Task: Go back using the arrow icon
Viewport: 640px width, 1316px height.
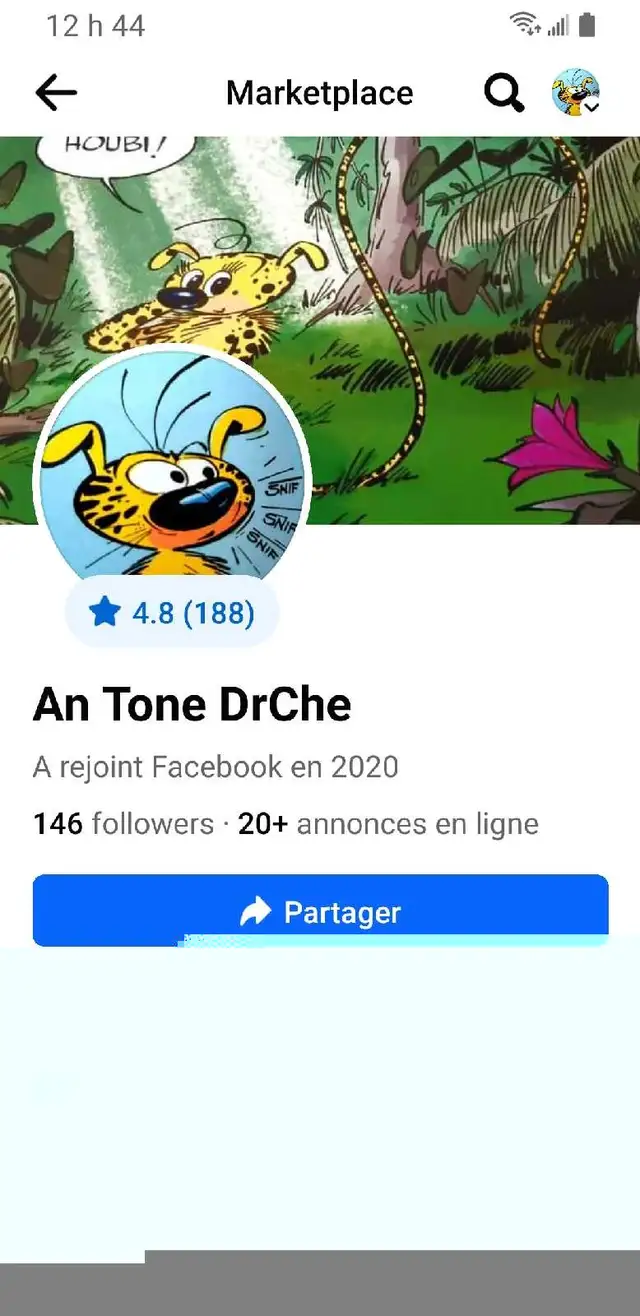Action: tap(56, 93)
